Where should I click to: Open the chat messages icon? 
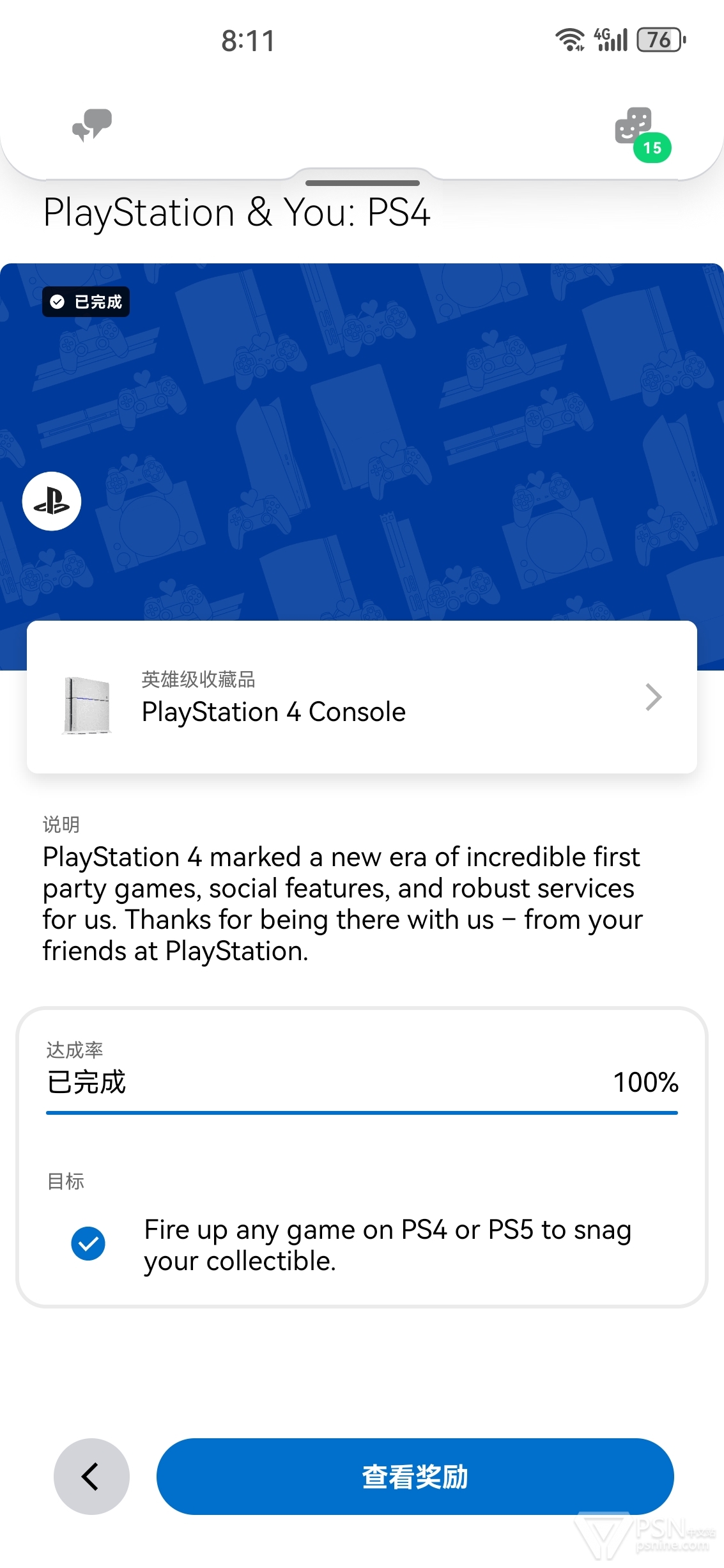[92, 125]
